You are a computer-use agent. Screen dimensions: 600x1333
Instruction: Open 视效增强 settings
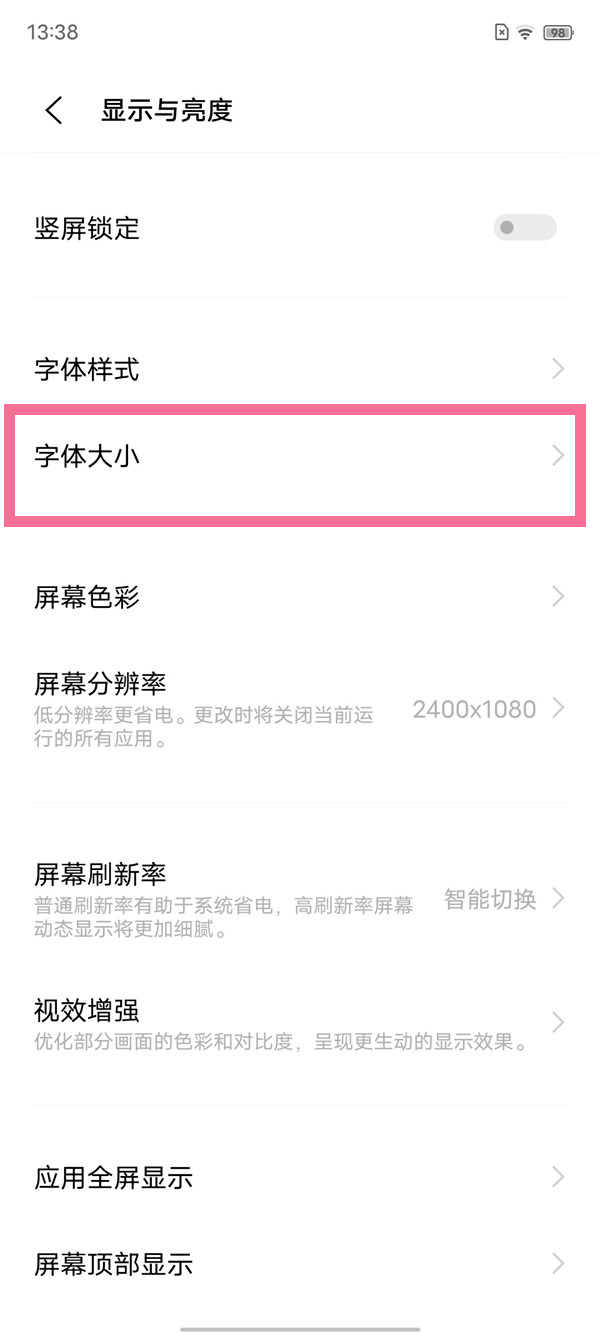[x=300, y=1023]
